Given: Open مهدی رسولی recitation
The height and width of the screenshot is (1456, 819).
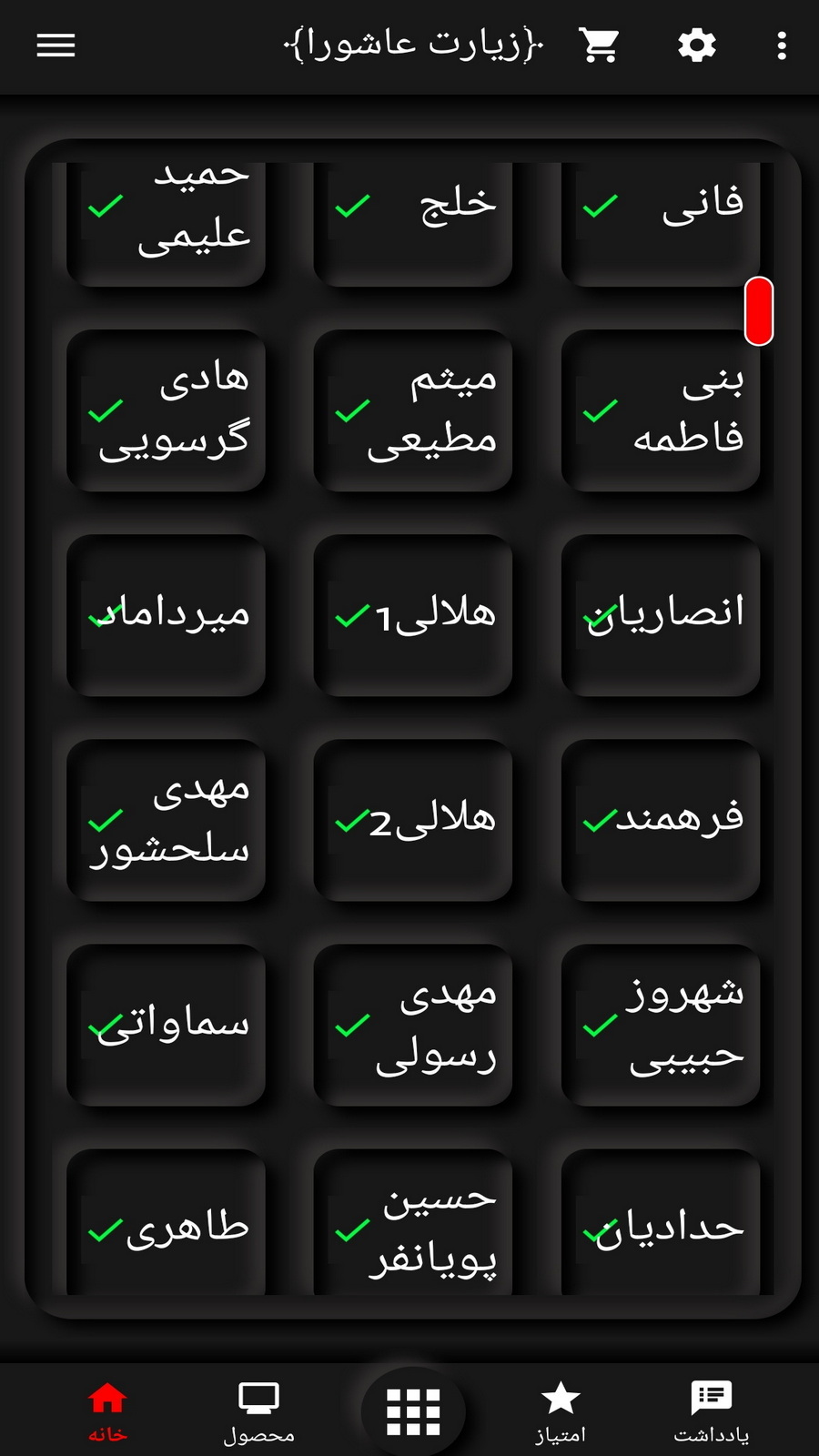Looking at the screenshot, I should [413, 1025].
